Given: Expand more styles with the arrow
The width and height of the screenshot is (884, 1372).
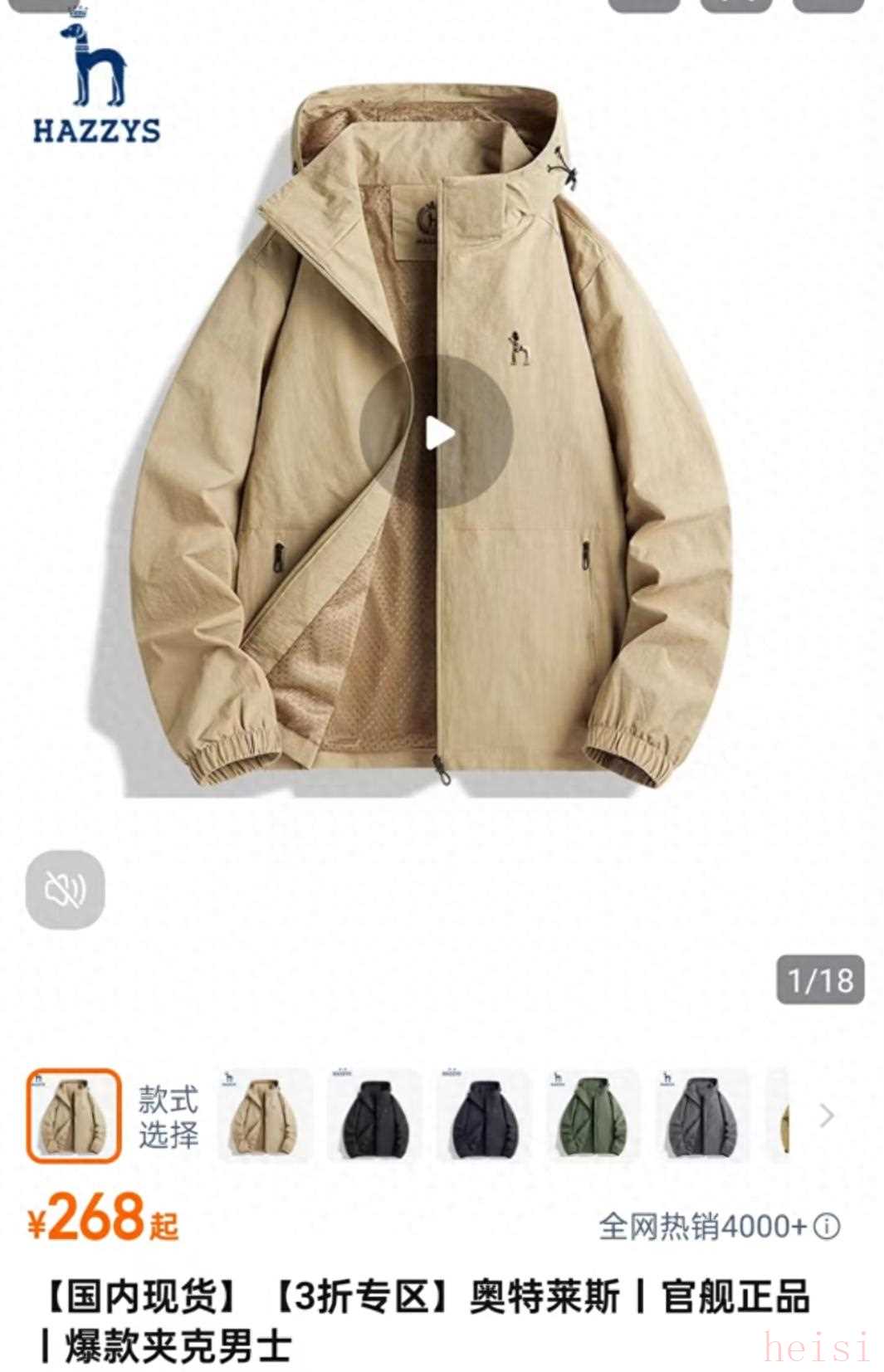Looking at the screenshot, I should (x=826, y=1116).
